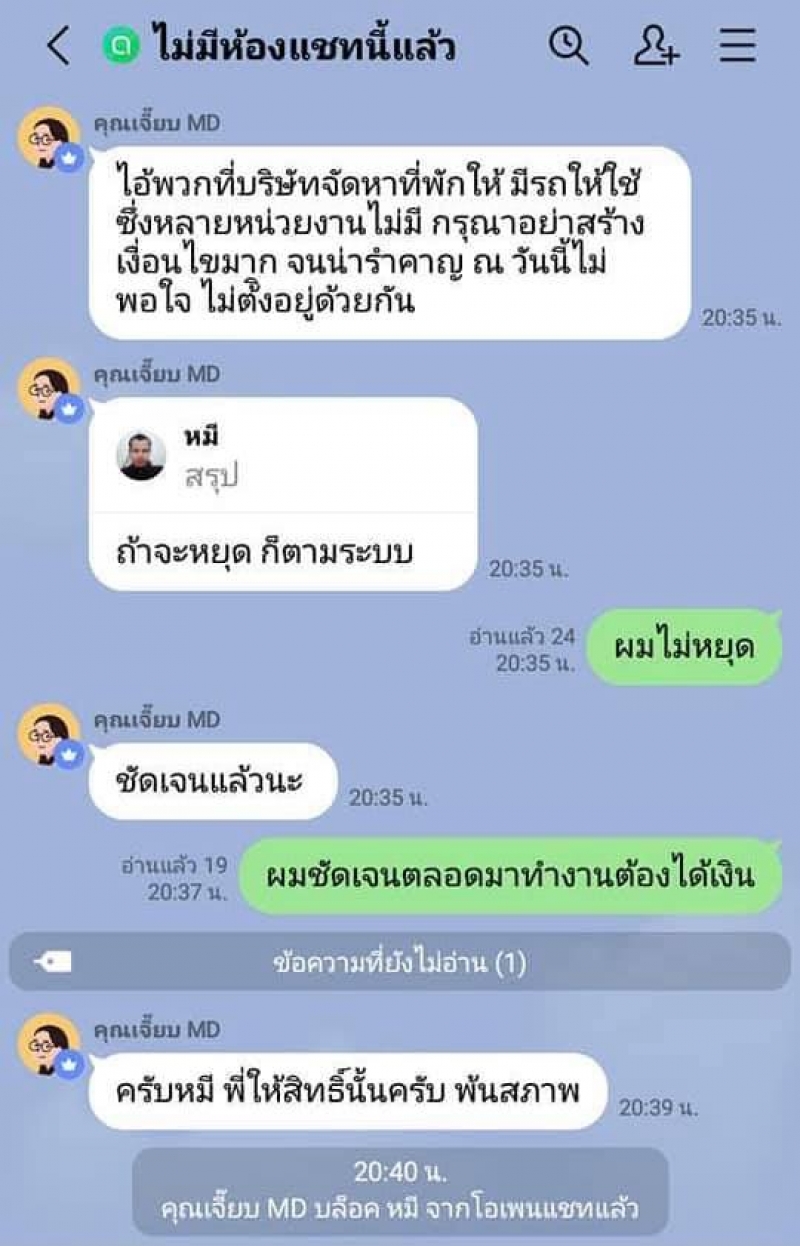
Task: Go back from the chat room
Action: click(58, 47)
